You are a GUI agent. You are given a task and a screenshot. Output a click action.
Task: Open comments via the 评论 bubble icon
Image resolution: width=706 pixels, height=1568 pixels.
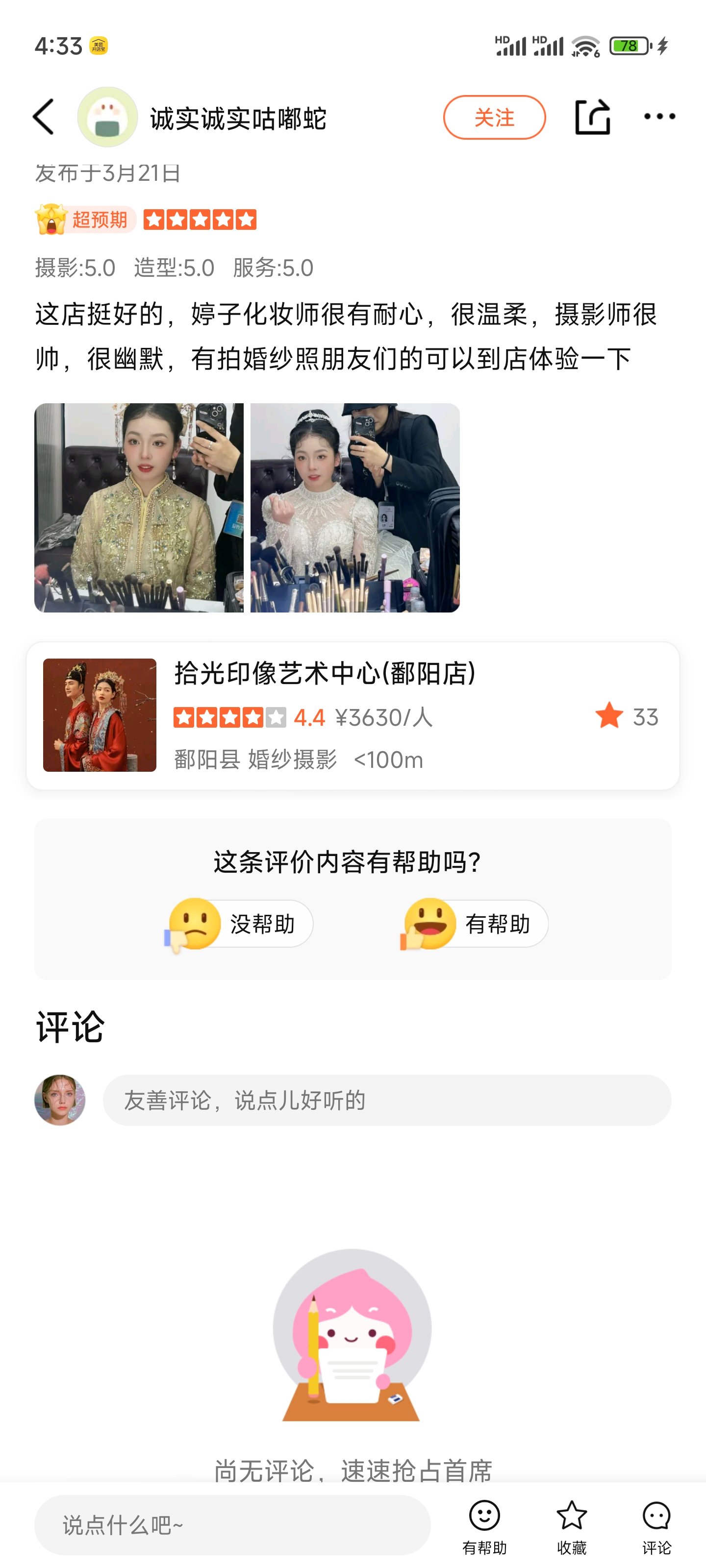pos(656,1525)
